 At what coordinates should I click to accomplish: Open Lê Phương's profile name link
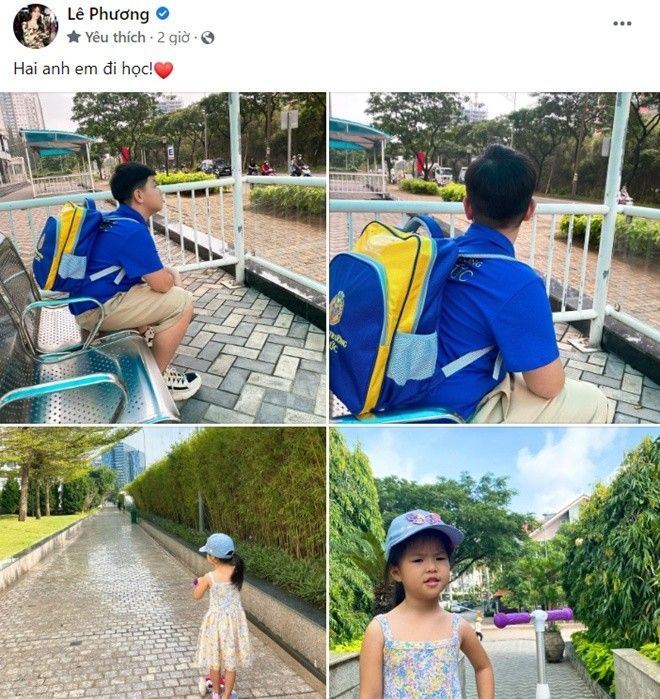[108, 14]
